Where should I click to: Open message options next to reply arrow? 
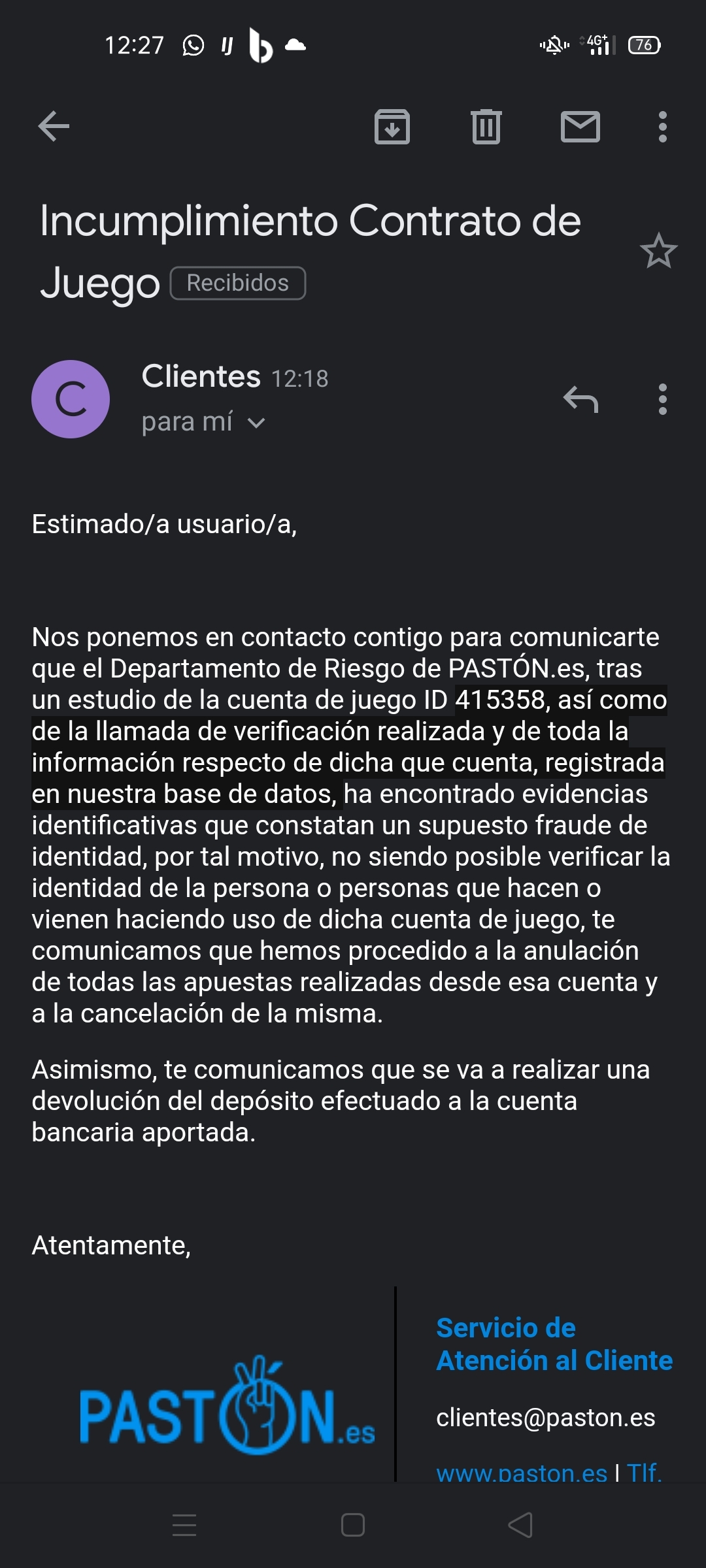pyautogui.click(x=662, y=399)
